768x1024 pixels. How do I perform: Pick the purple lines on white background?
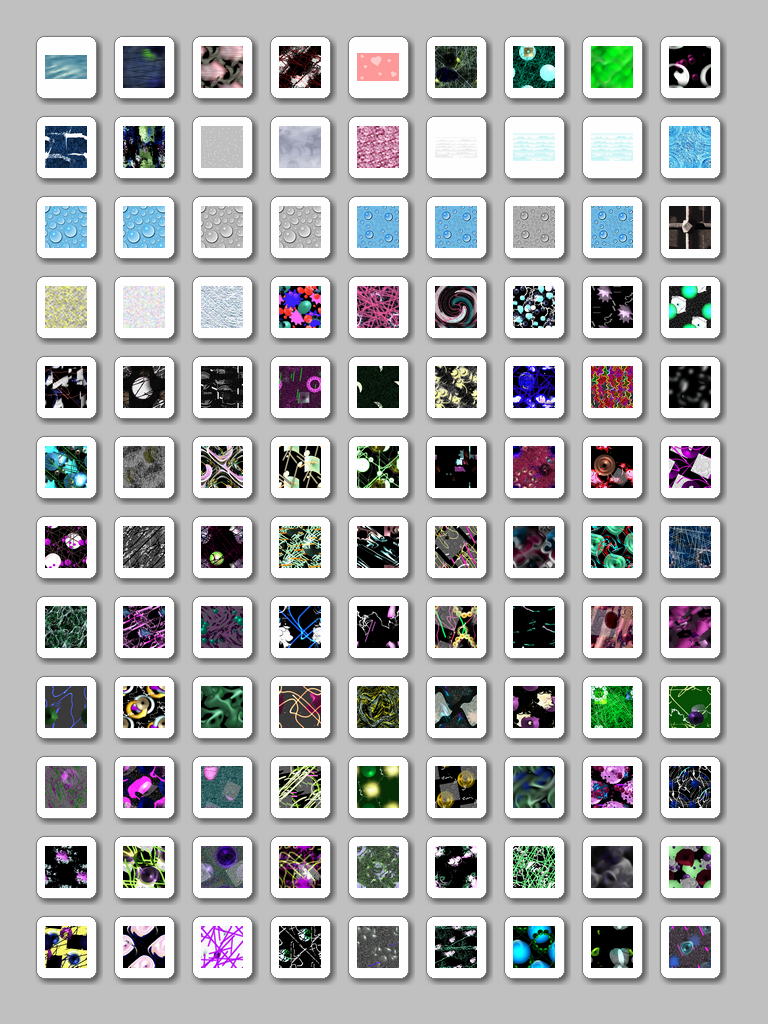point(222,947)
